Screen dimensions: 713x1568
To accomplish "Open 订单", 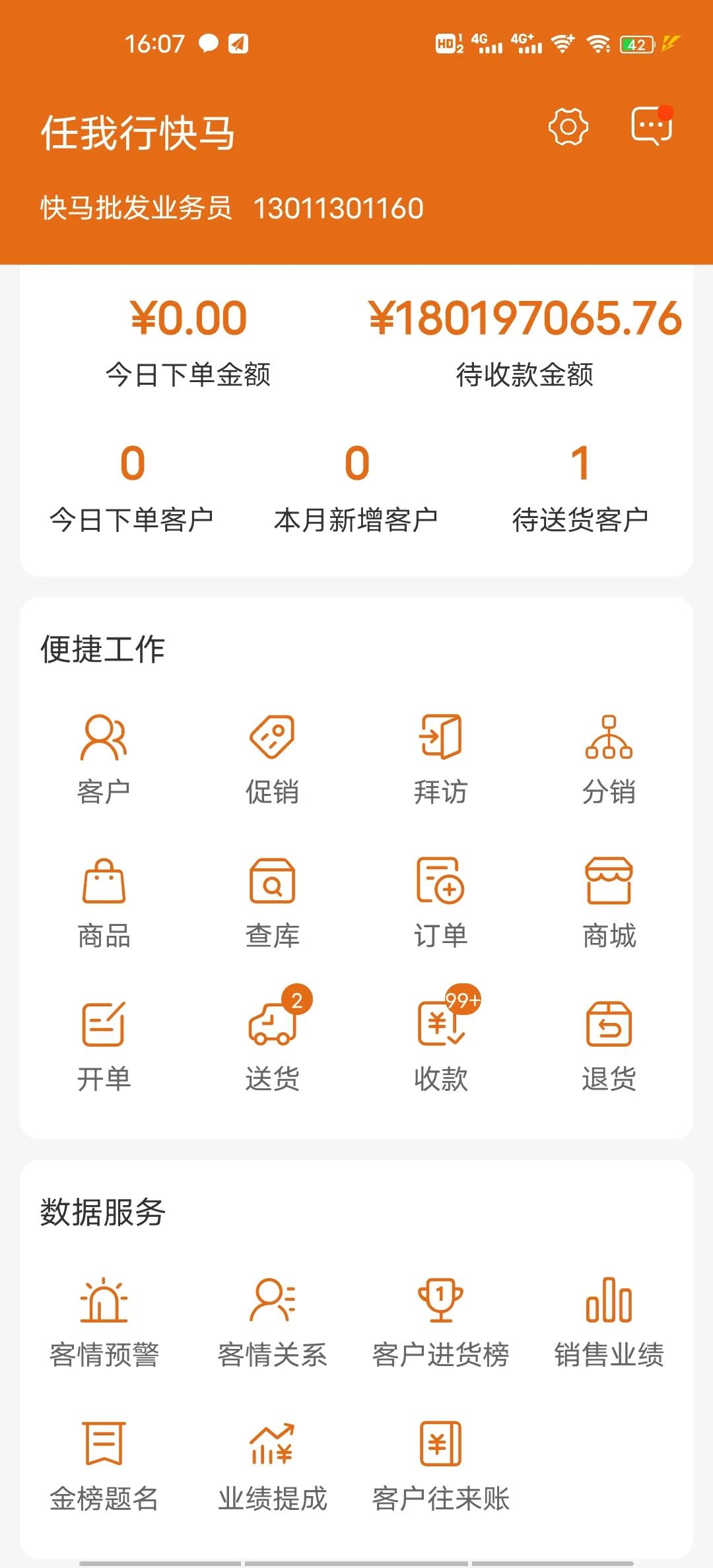I will pyautogui.click(x=440, y=903).
